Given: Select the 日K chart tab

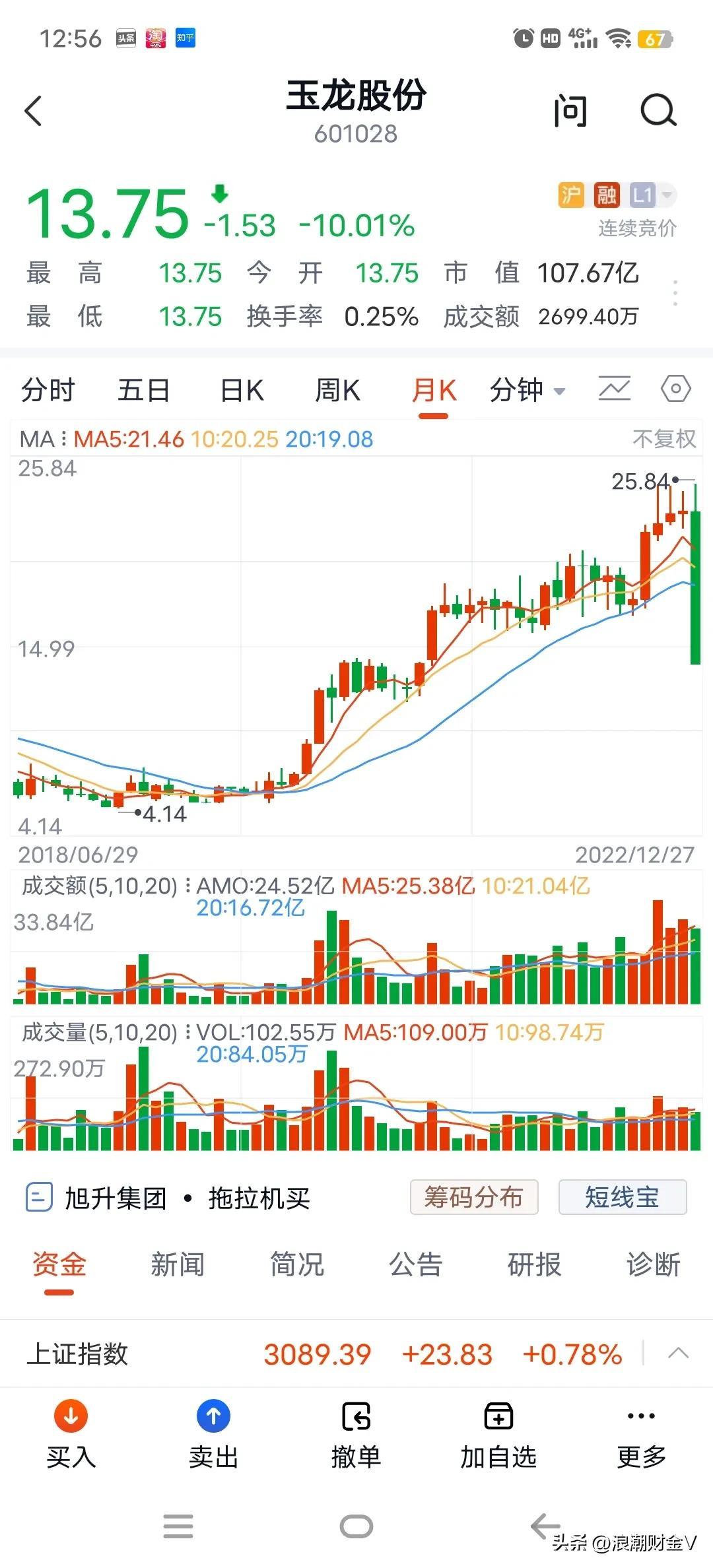Looking at the screenshot, I should (242, 390).
